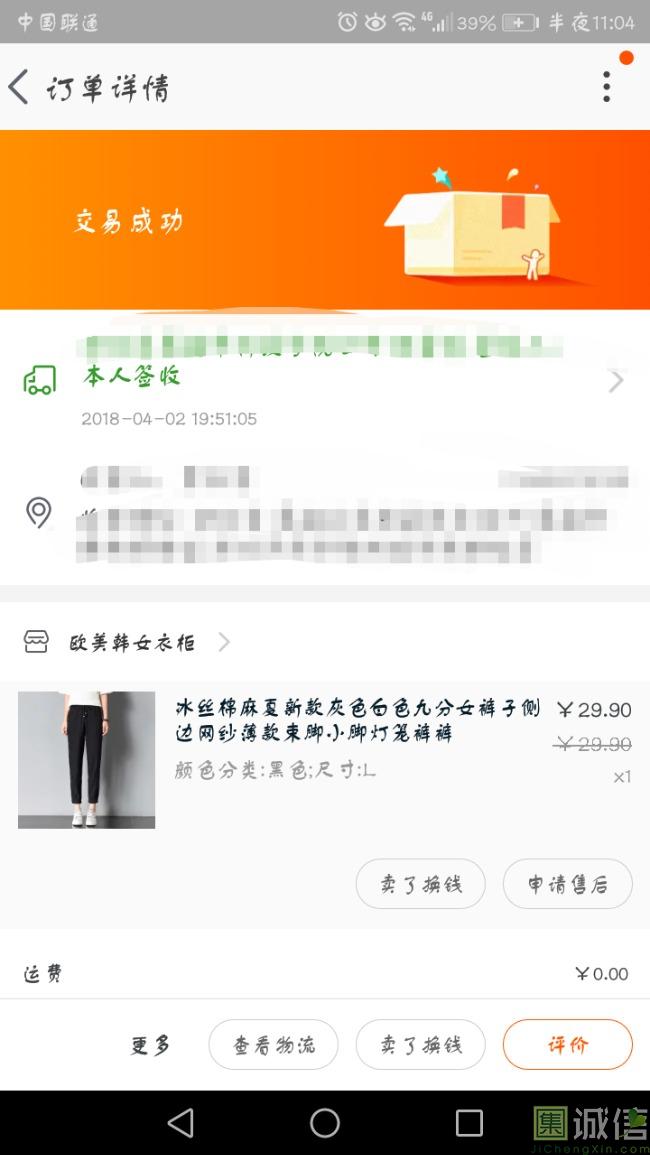Image resolution: width=650 pixels, height=1155 pixels.
Task: Go back from order details
Action: [x=20, y=88]
